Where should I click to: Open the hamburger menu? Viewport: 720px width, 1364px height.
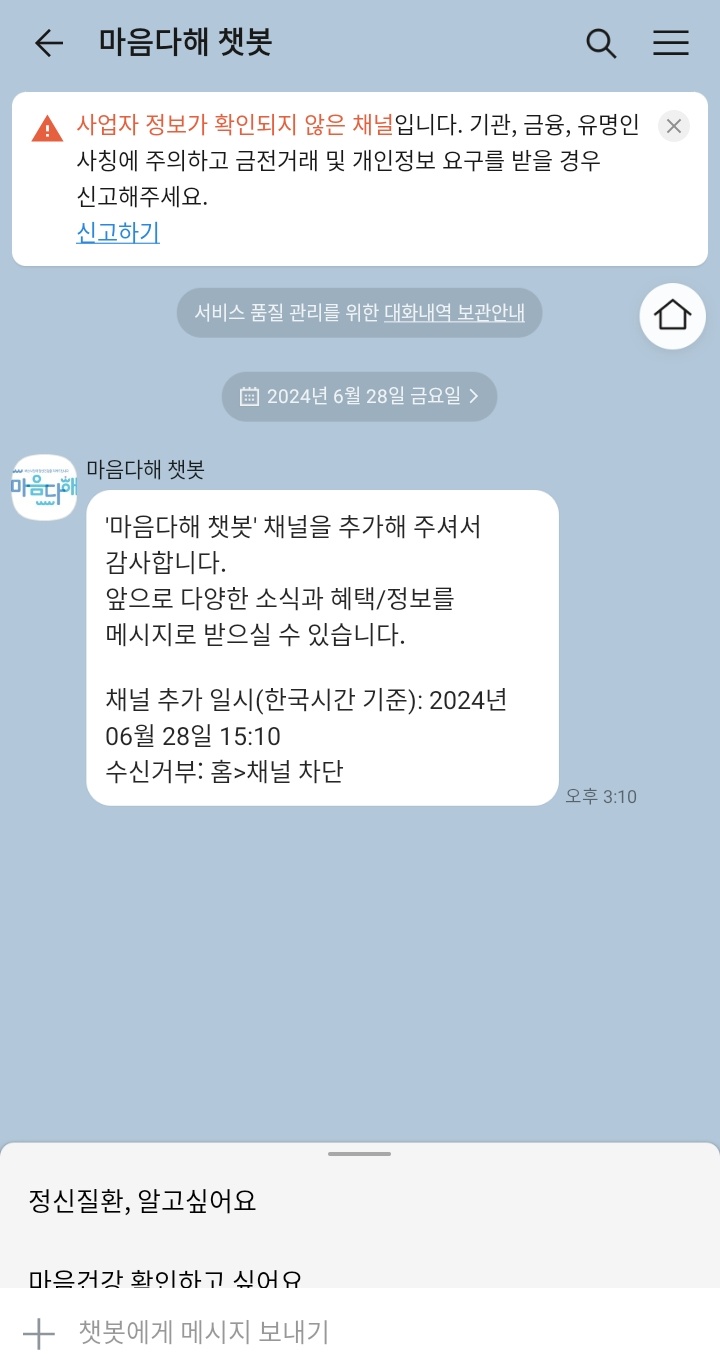point(670,43)
